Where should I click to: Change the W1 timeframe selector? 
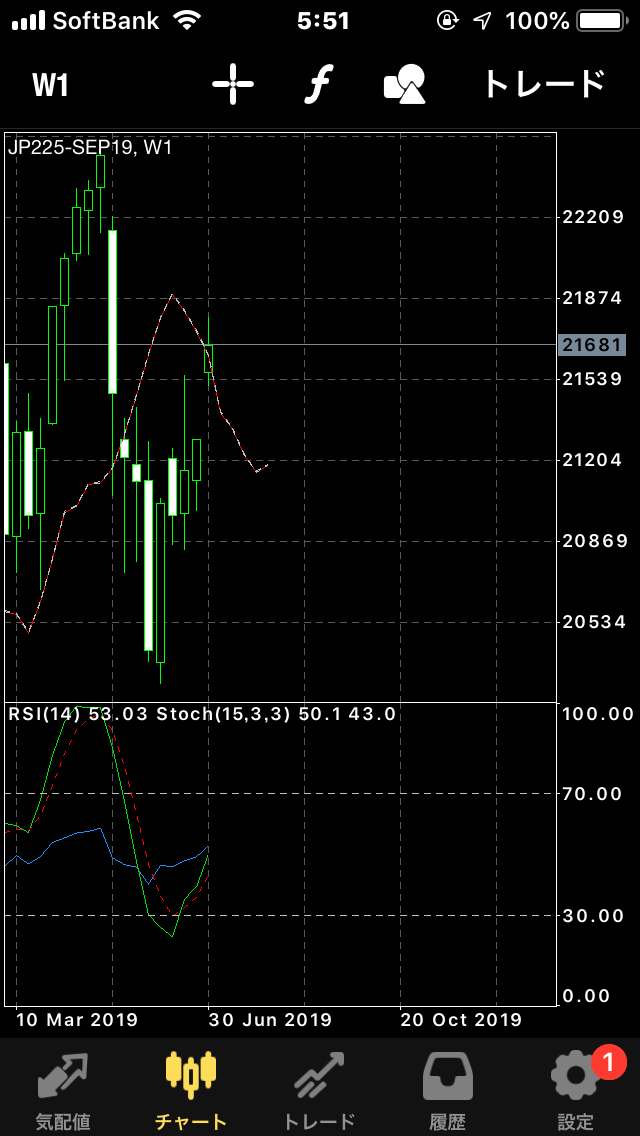(x=50, y=85)
